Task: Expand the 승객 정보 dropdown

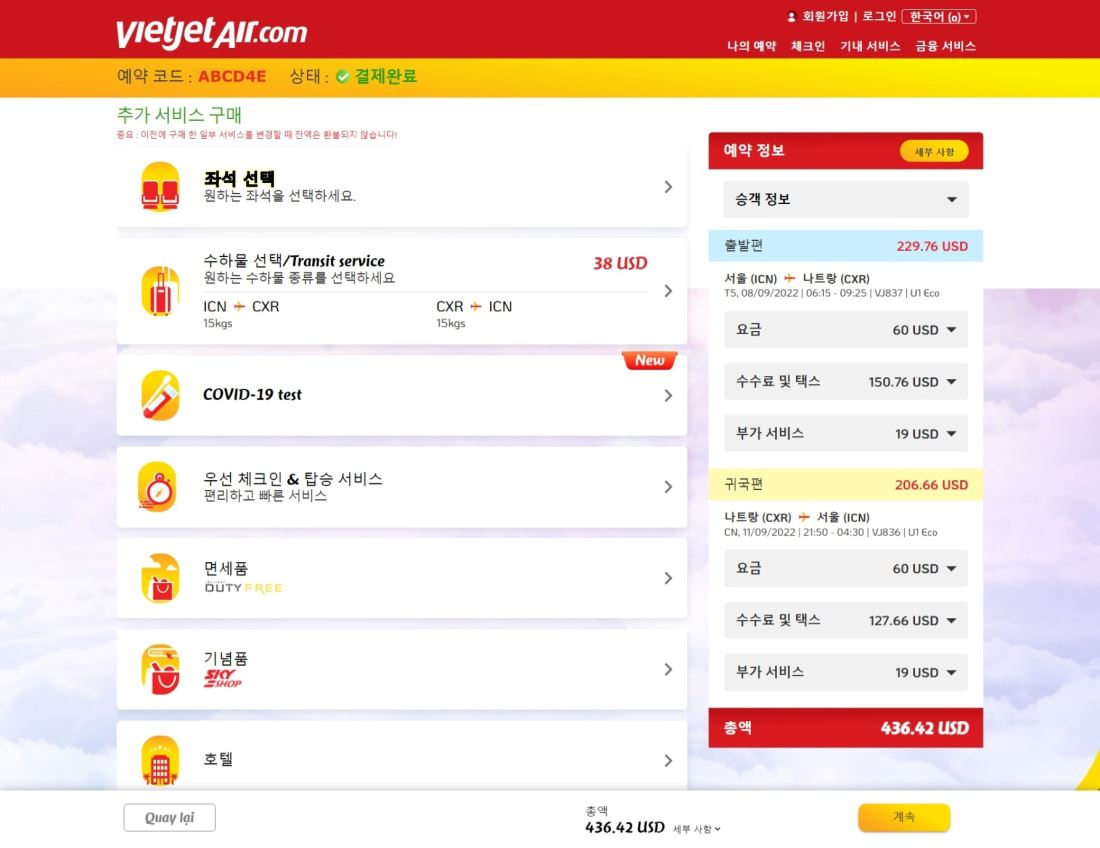Action: click(x=845, y=199)
